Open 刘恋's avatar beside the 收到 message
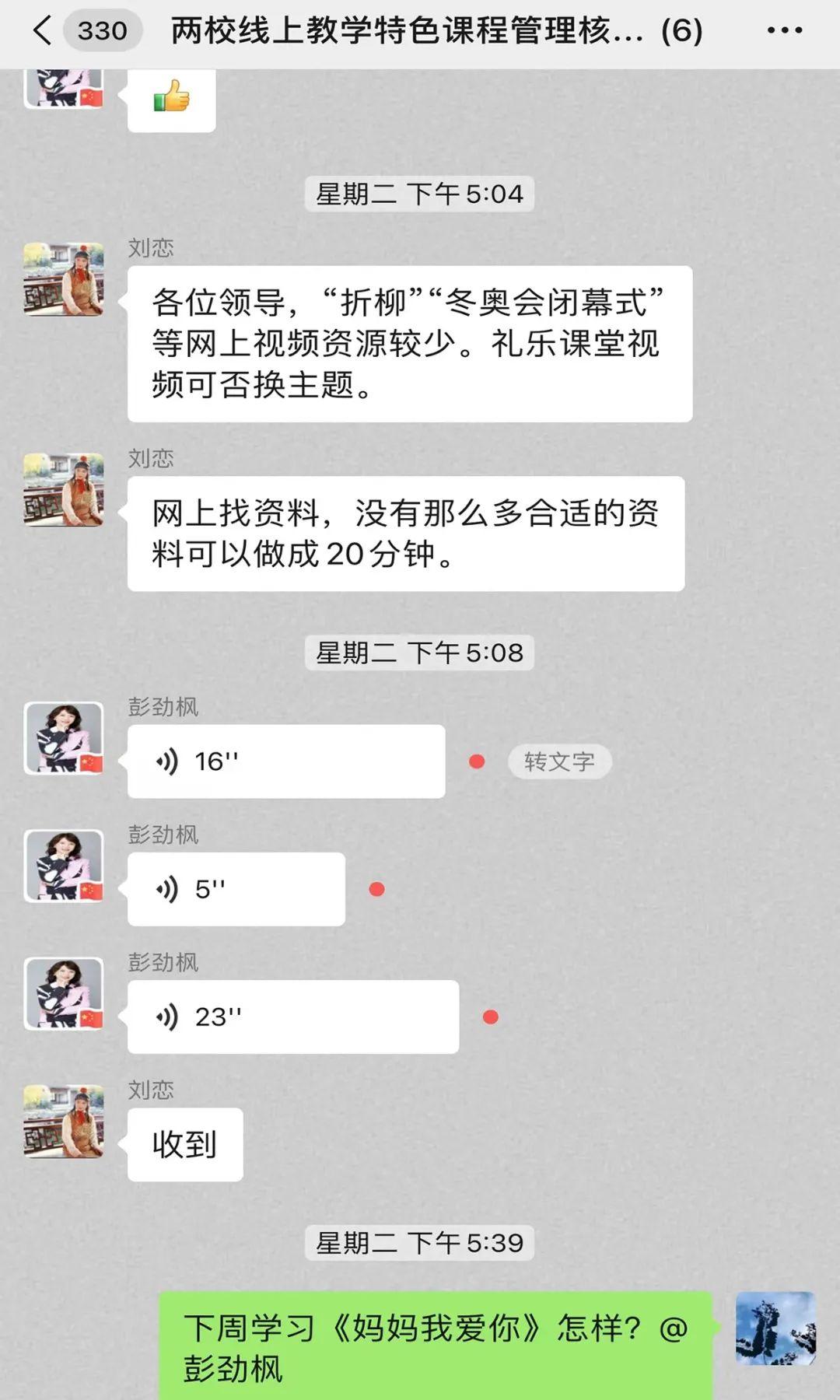Image resolution: width=840 pixels, height=1400 pixels. click(64, 1121)
